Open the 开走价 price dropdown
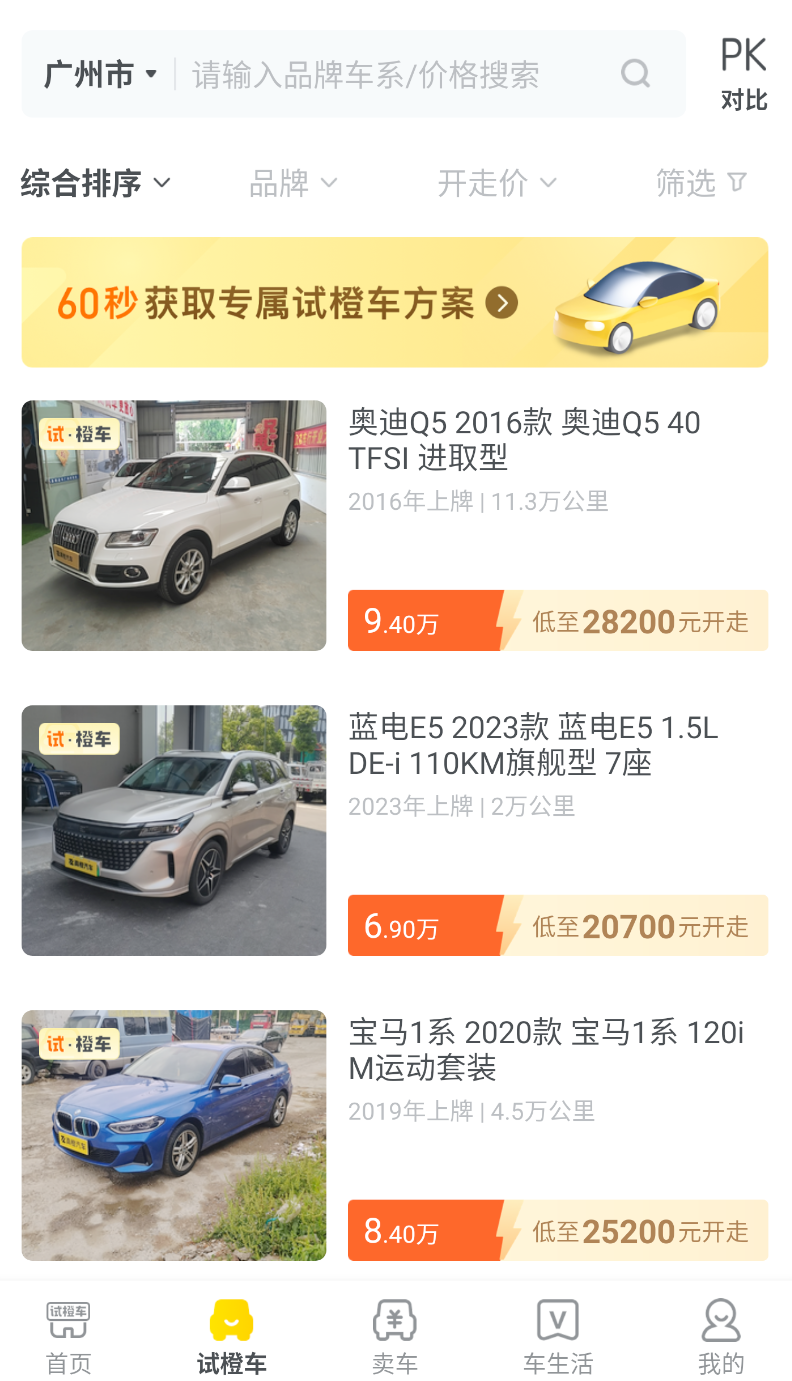 (497, 183)
